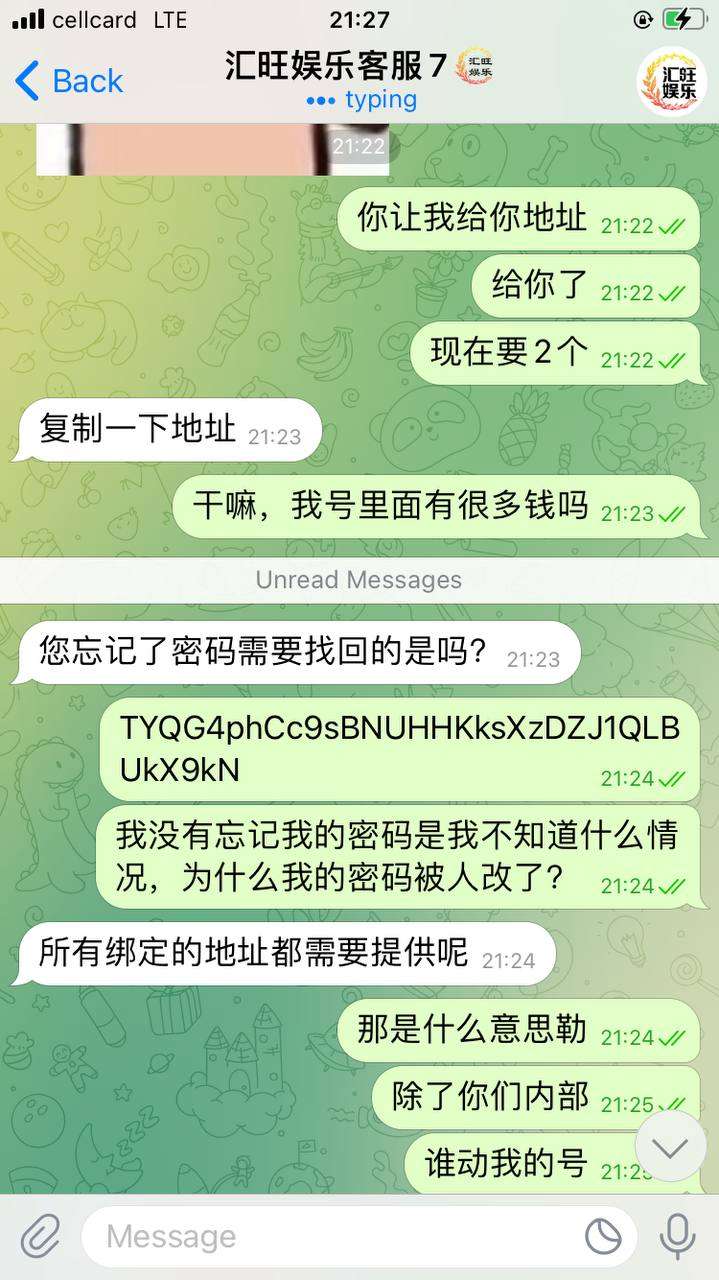Open the image sent at 21:22
The height and width of the screenshot is (1280, 719).
(x=200, y=150)
